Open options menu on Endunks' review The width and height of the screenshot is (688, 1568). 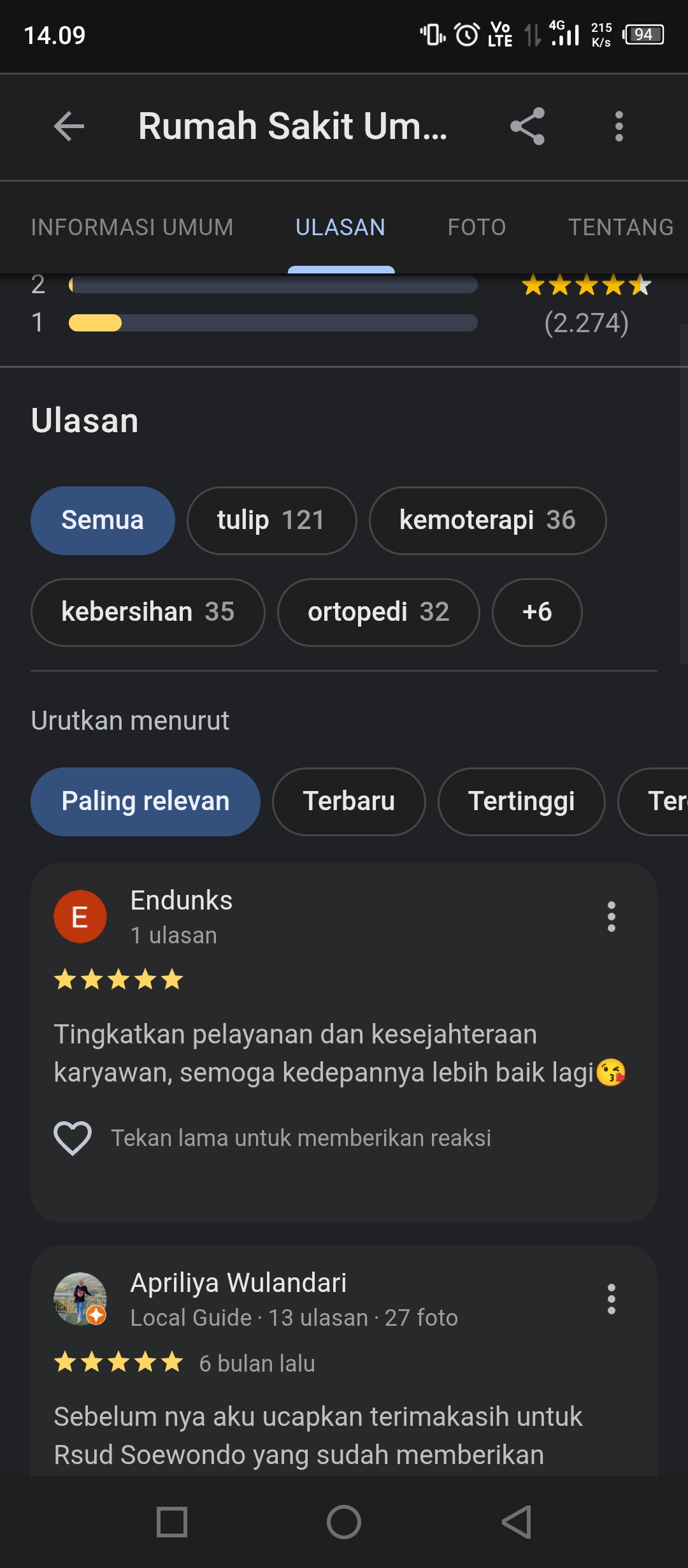(612, 917)
